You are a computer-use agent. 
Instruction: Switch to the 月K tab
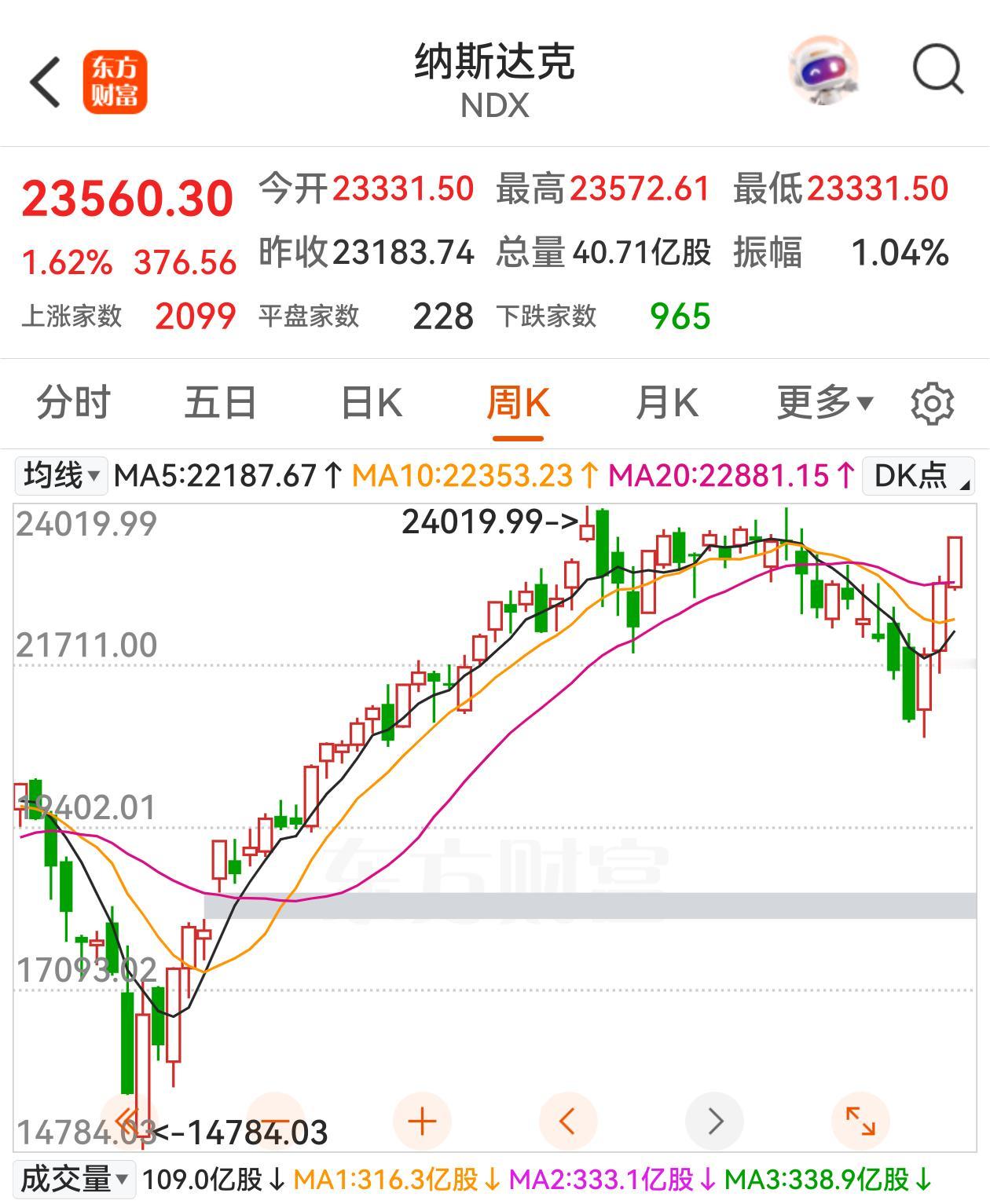pyautogui.click(x=669, y=403)
